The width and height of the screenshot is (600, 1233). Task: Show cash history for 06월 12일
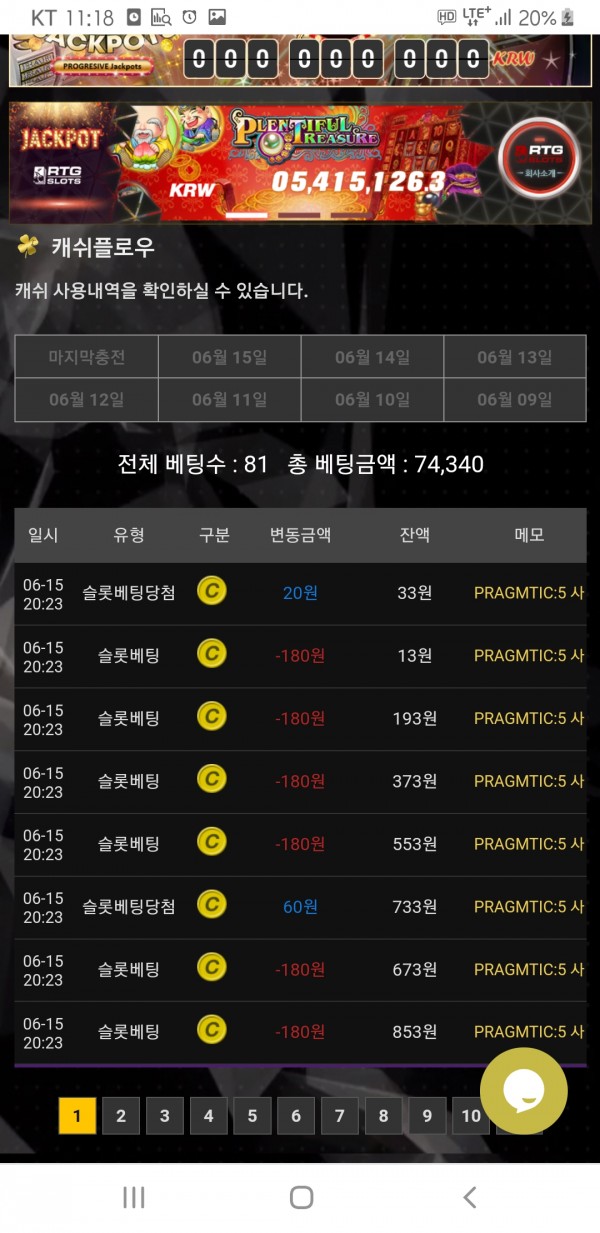coord(87,400)
